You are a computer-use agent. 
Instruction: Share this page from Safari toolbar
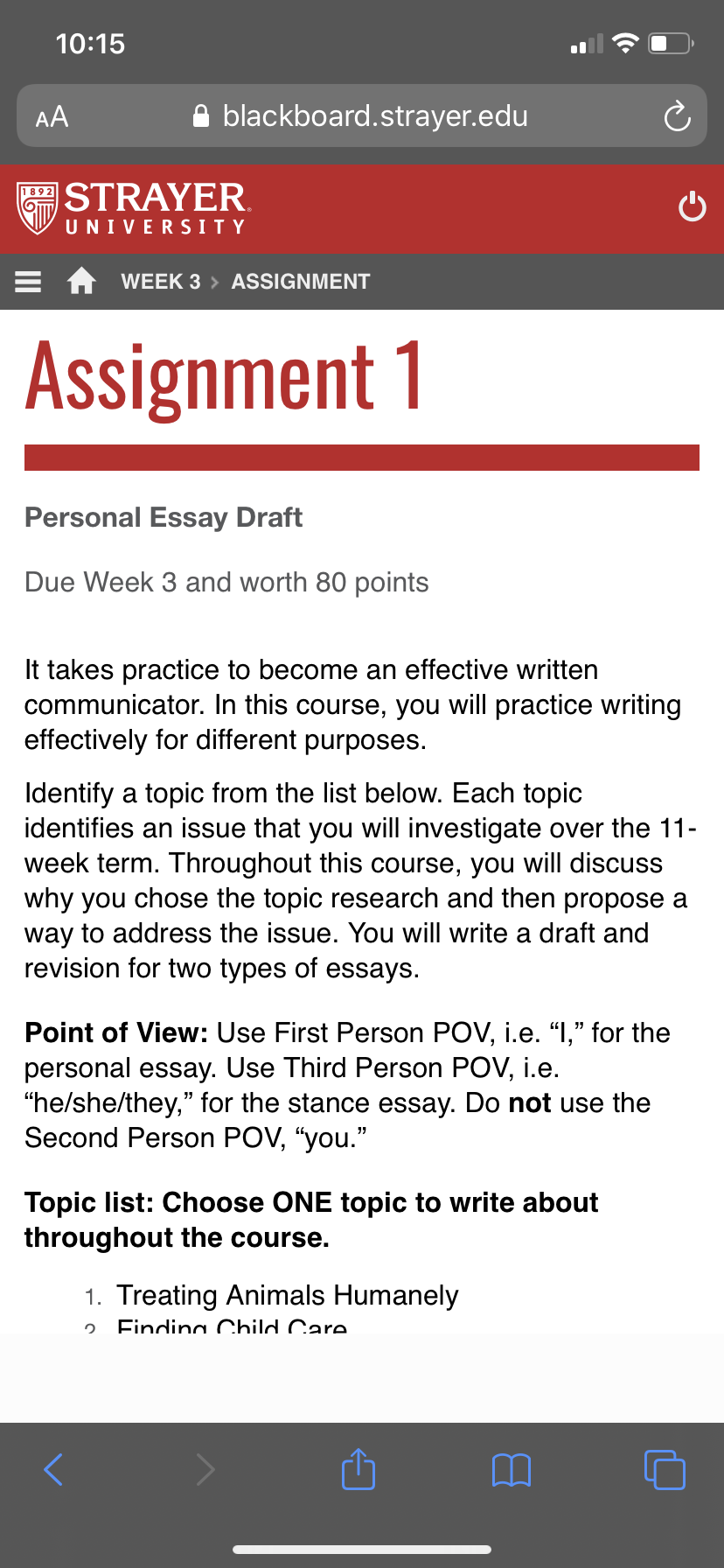(x=359, y=1468)
